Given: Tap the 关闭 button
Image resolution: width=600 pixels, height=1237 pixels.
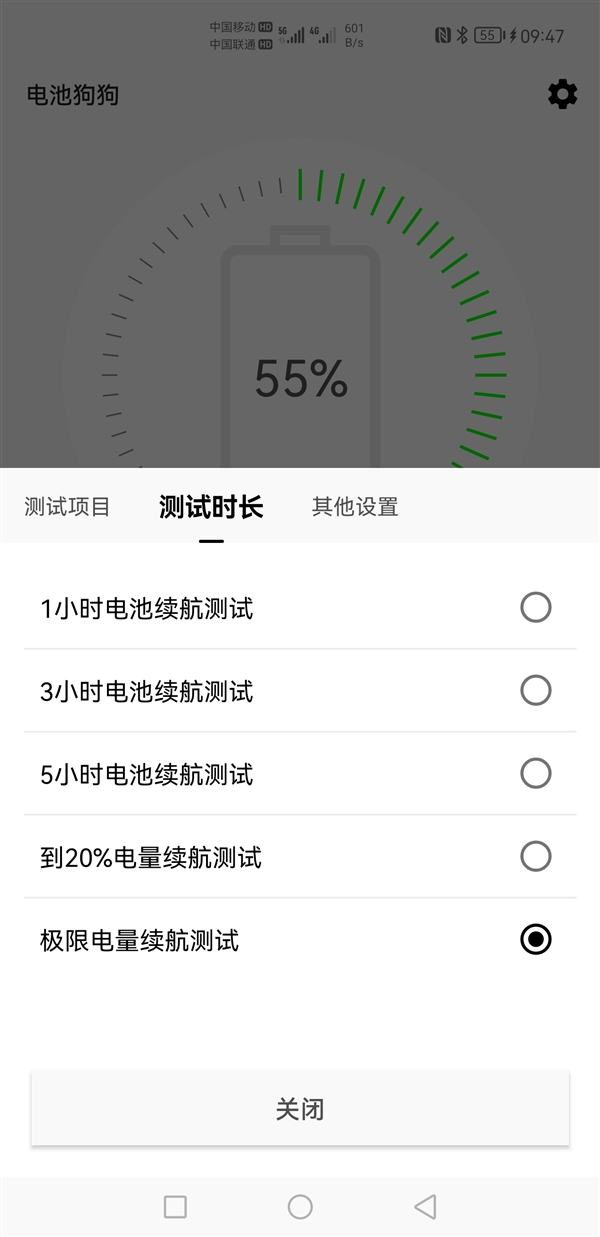Looking at the screenshot, I should [300, 1109].
